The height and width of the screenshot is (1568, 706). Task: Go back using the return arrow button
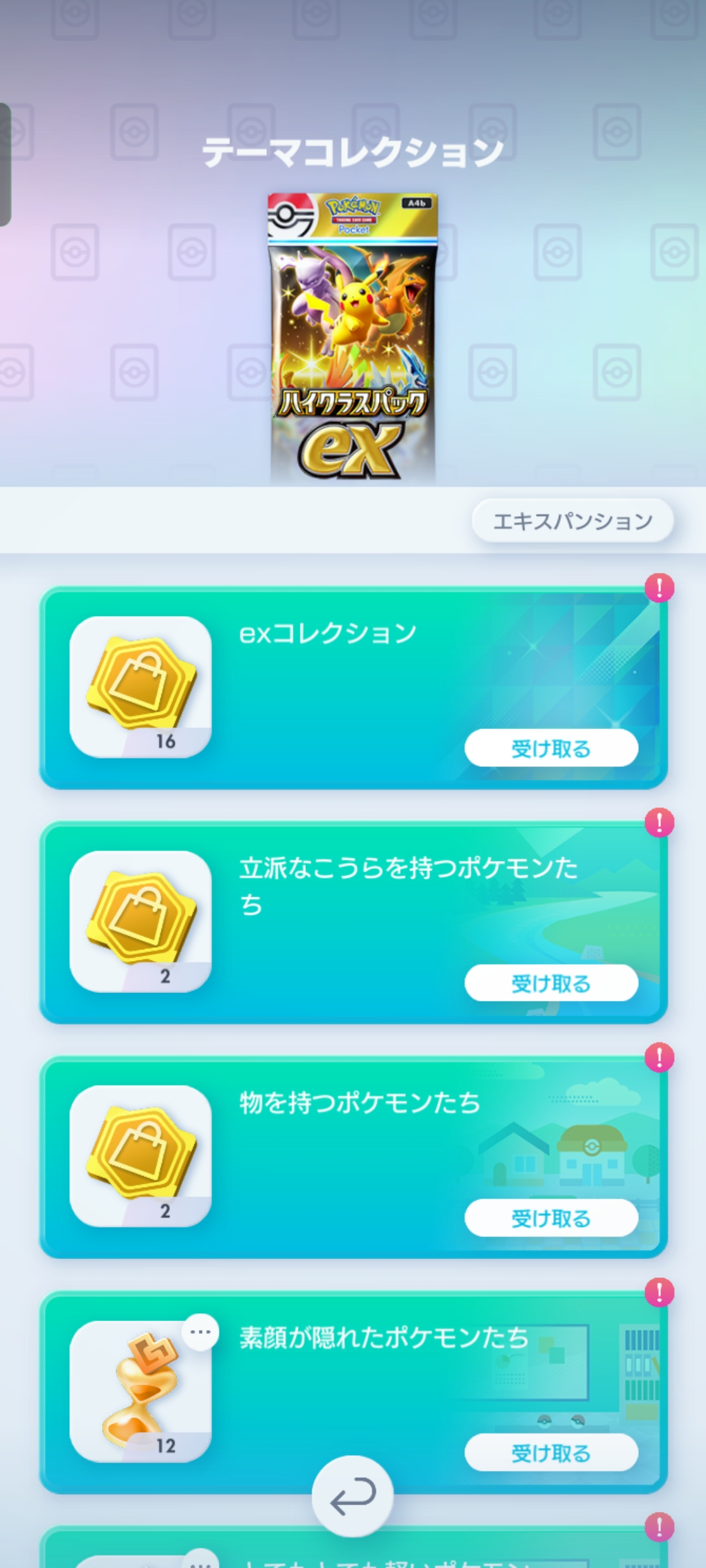(352, 1496)
